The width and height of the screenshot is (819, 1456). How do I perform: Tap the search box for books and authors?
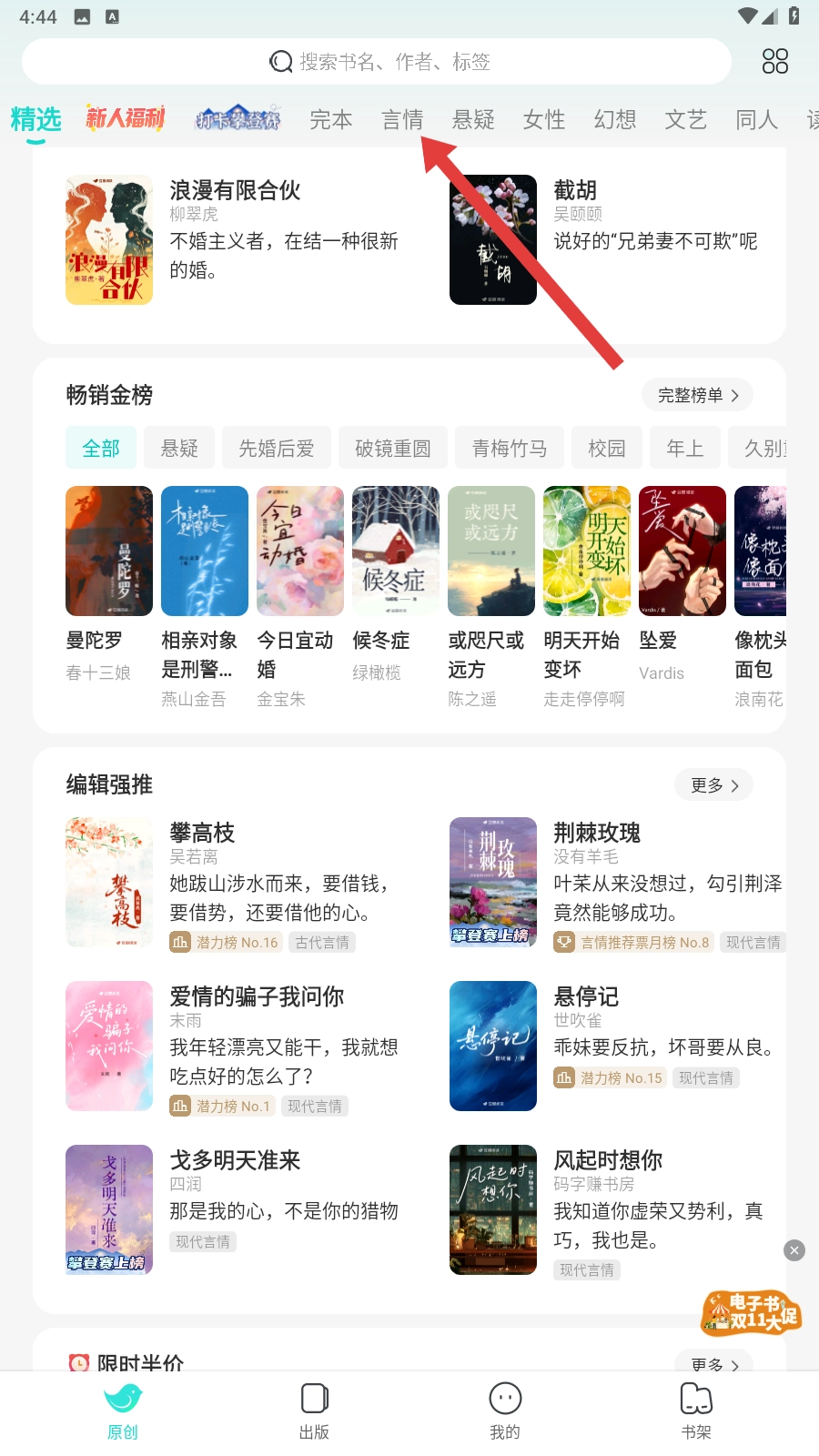pyautogui.click(x=378, y=62)
